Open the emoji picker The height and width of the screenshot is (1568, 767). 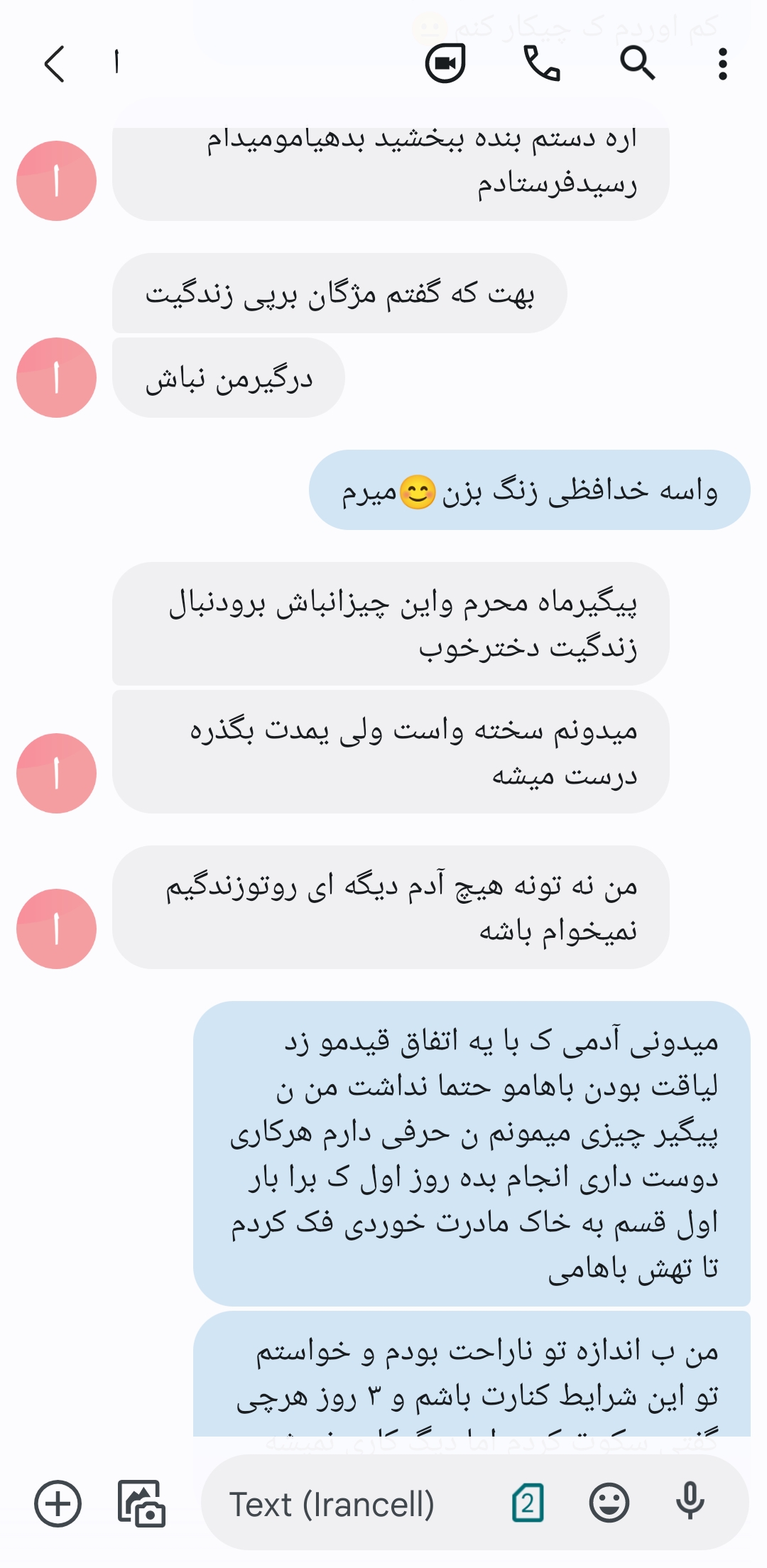[x=609, y=1503]
